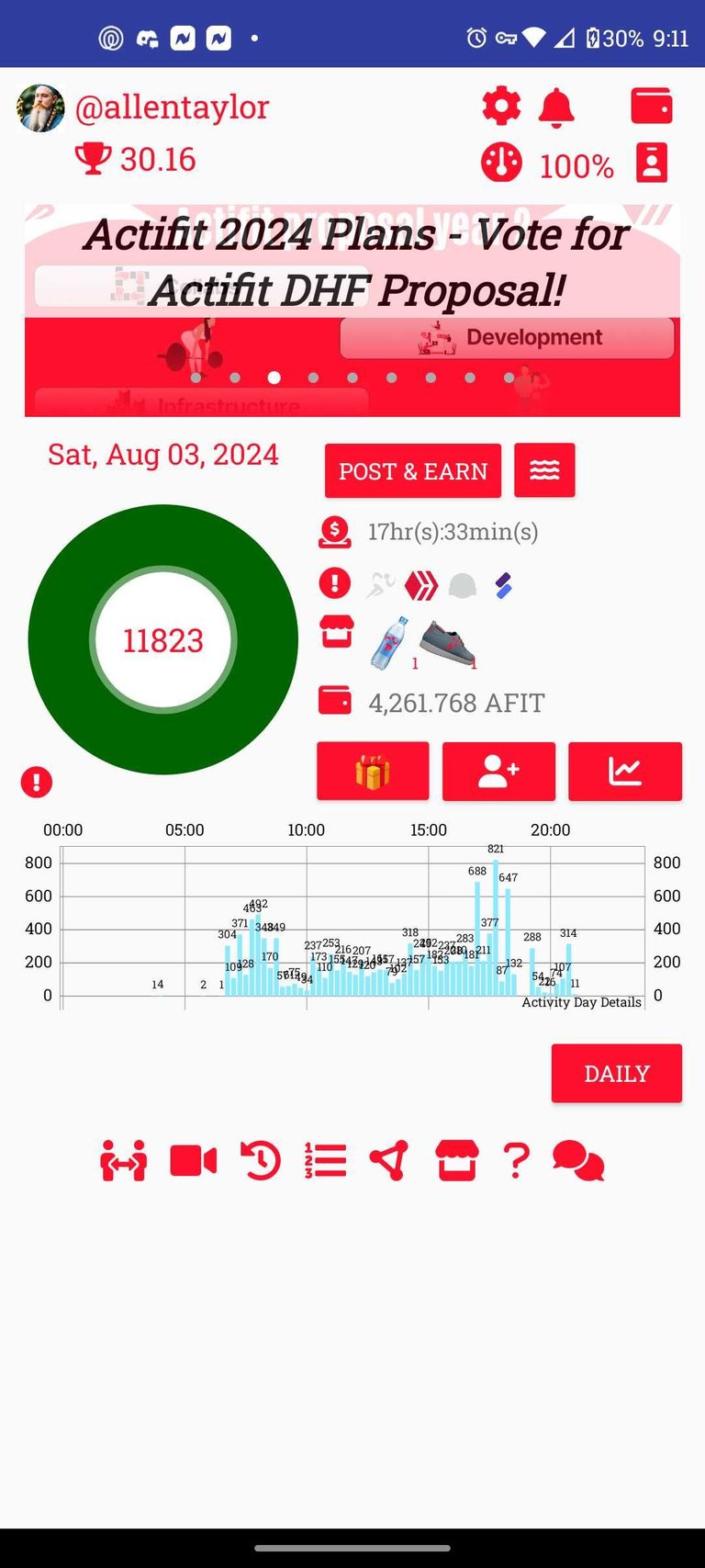Open the video camera icon
705x1568 pixels.
click(x=194, y=1161)
